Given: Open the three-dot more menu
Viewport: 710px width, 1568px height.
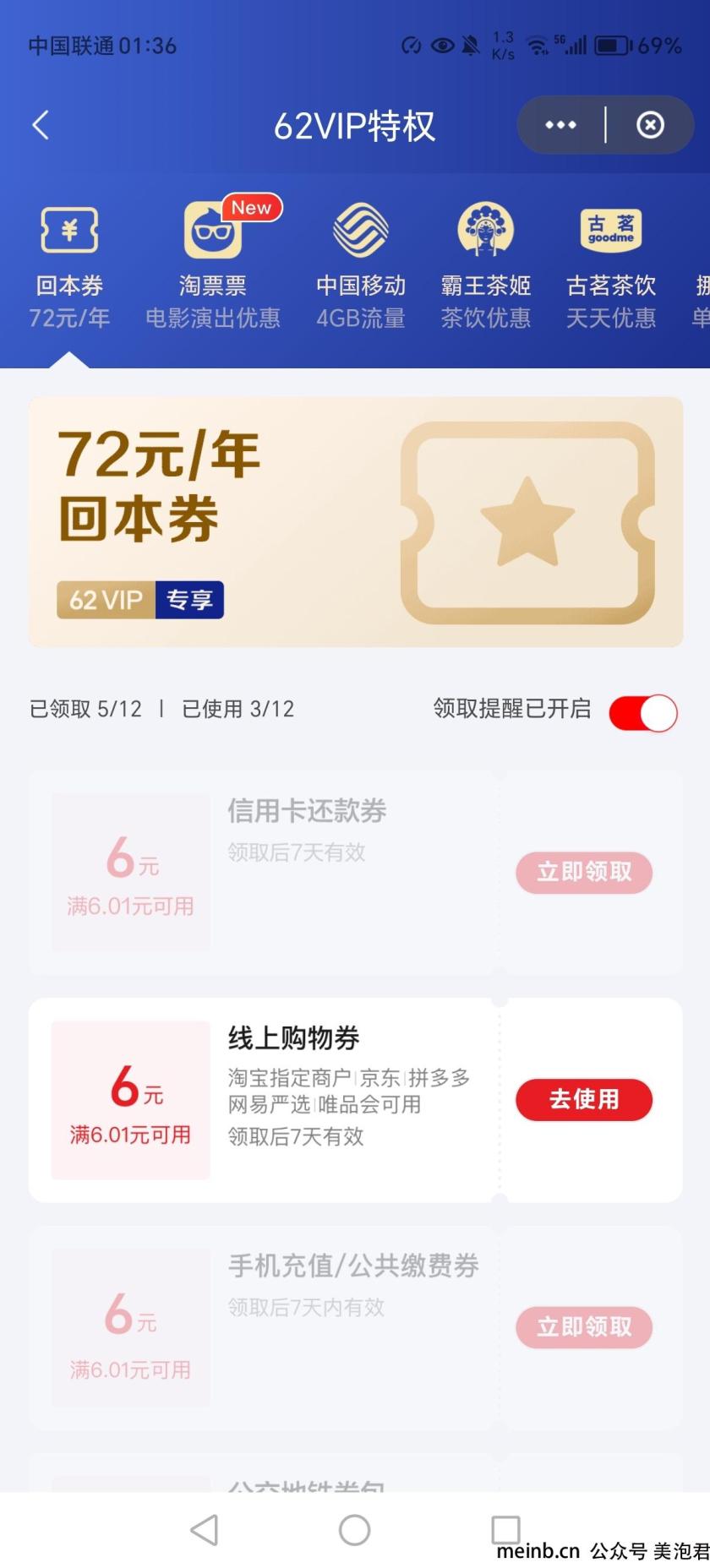Looking at the screenshot, I should click(560, 125).
